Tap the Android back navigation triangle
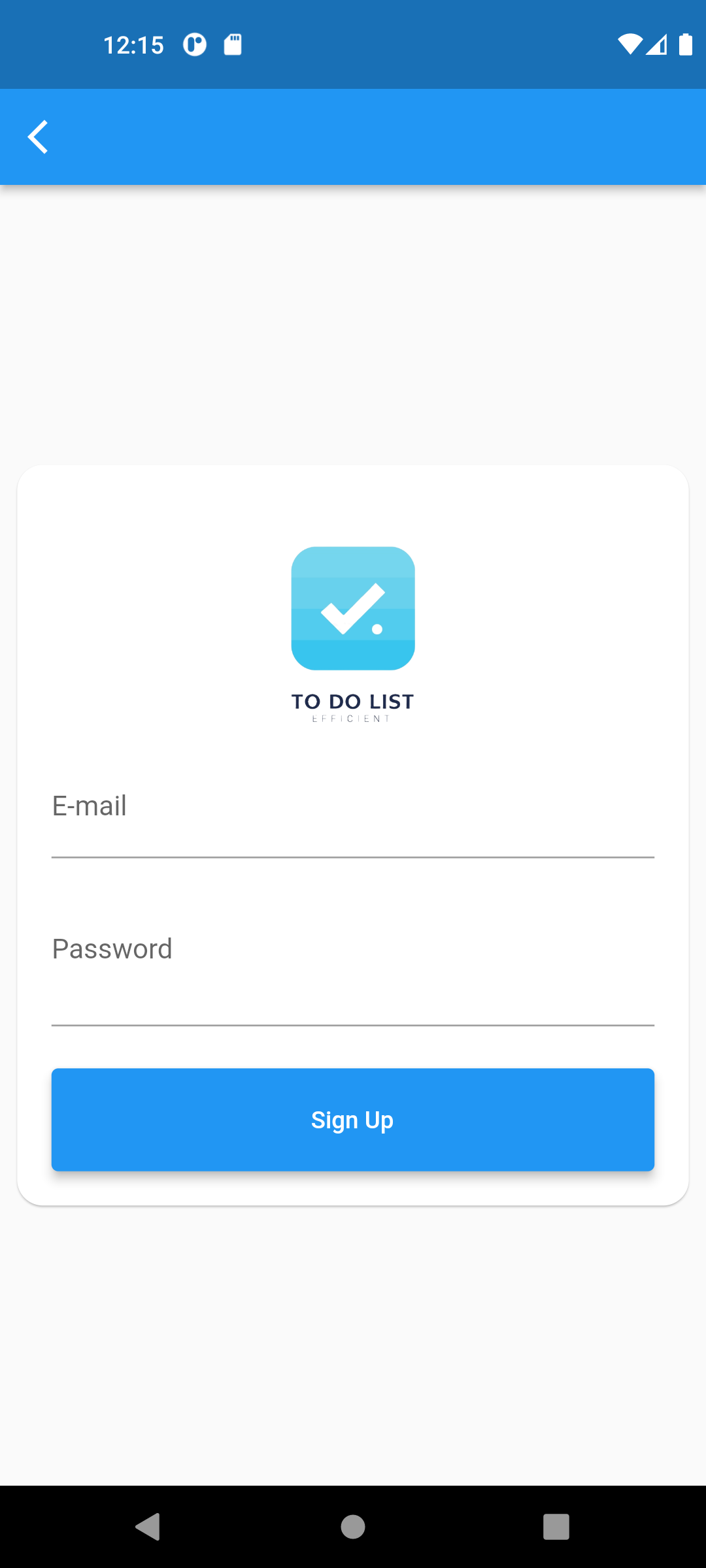This screenshot has height=1568, width=706. point(149,1526)
